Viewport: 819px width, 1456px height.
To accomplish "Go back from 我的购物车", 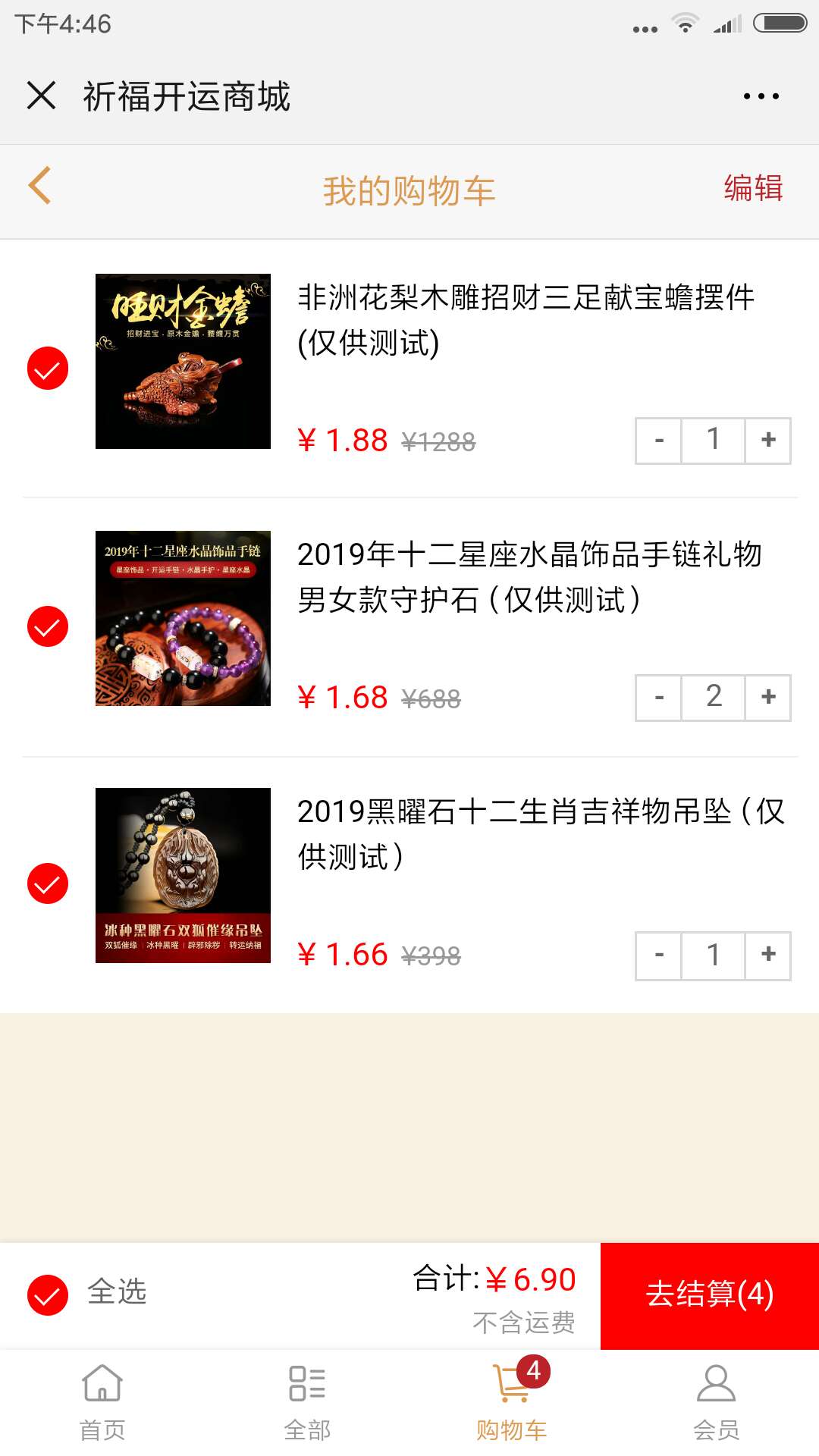I will [x=40, y=186].
